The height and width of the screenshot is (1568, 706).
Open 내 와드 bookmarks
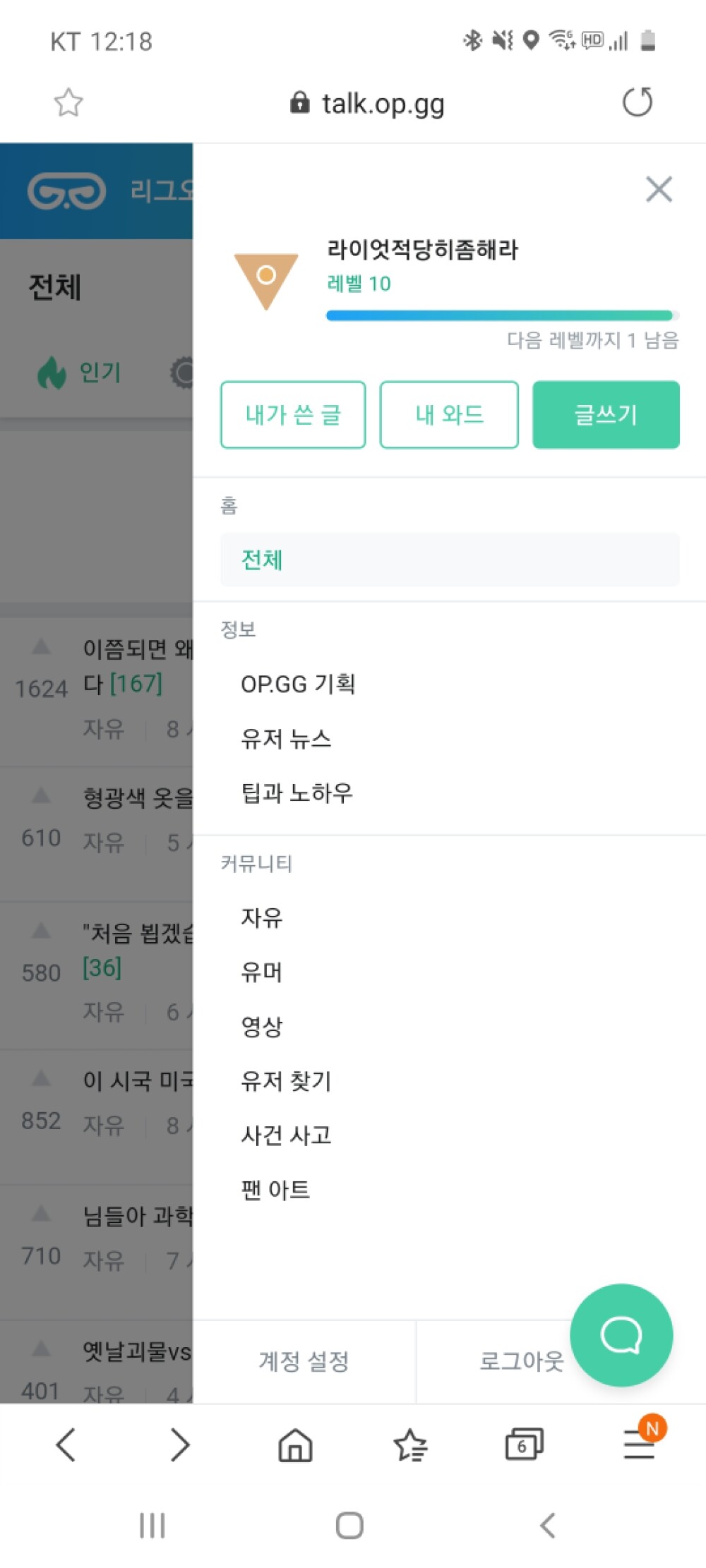(x=449, y=415)
